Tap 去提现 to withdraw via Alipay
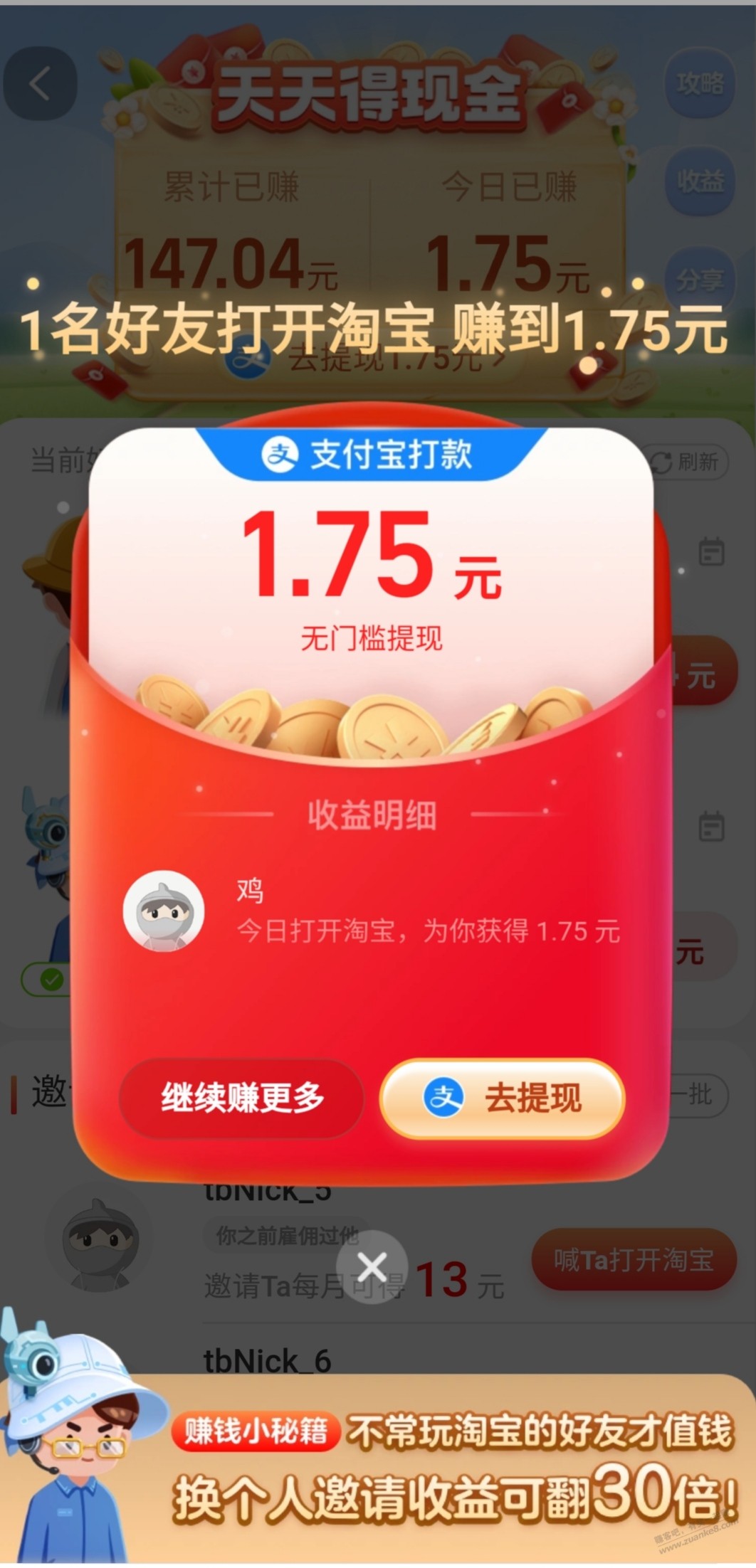The width and height of the screenshot is (756, 1568). point(503,1098)
